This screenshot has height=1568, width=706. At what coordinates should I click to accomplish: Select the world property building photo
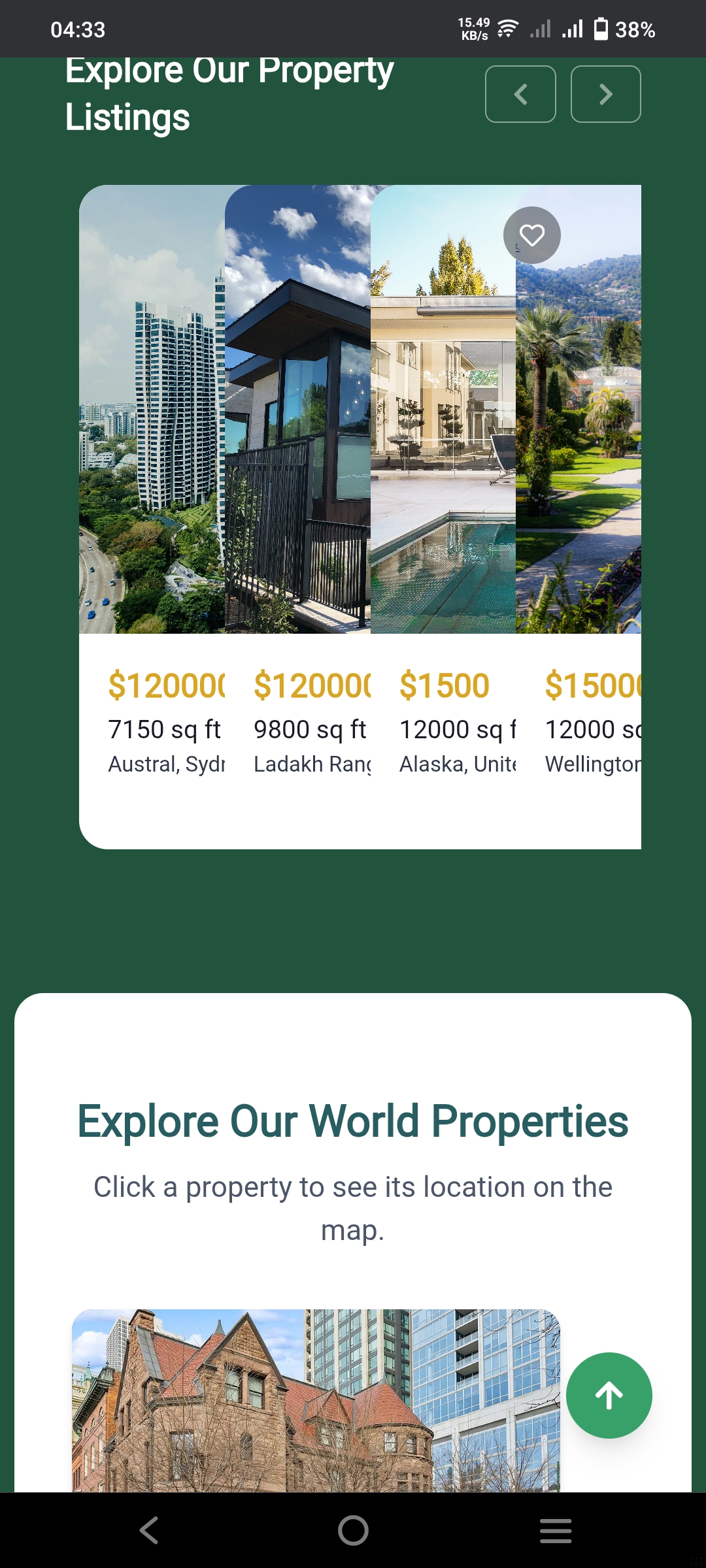[x=316, y=1400]
